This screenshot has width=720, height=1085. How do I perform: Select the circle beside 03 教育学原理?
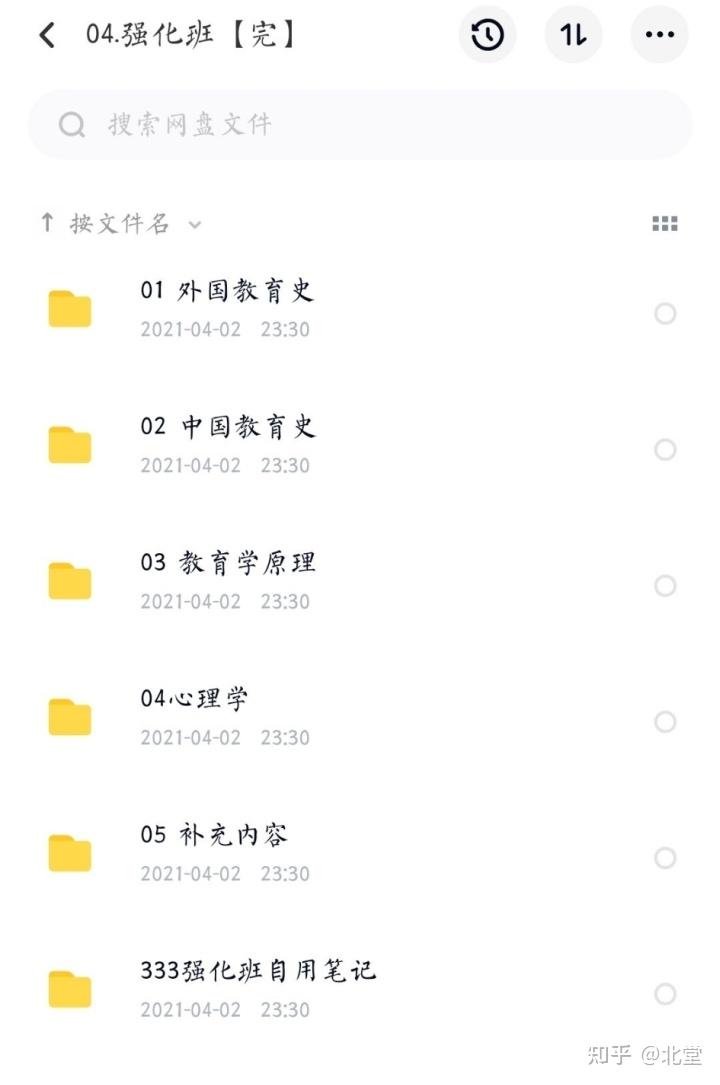666,585
